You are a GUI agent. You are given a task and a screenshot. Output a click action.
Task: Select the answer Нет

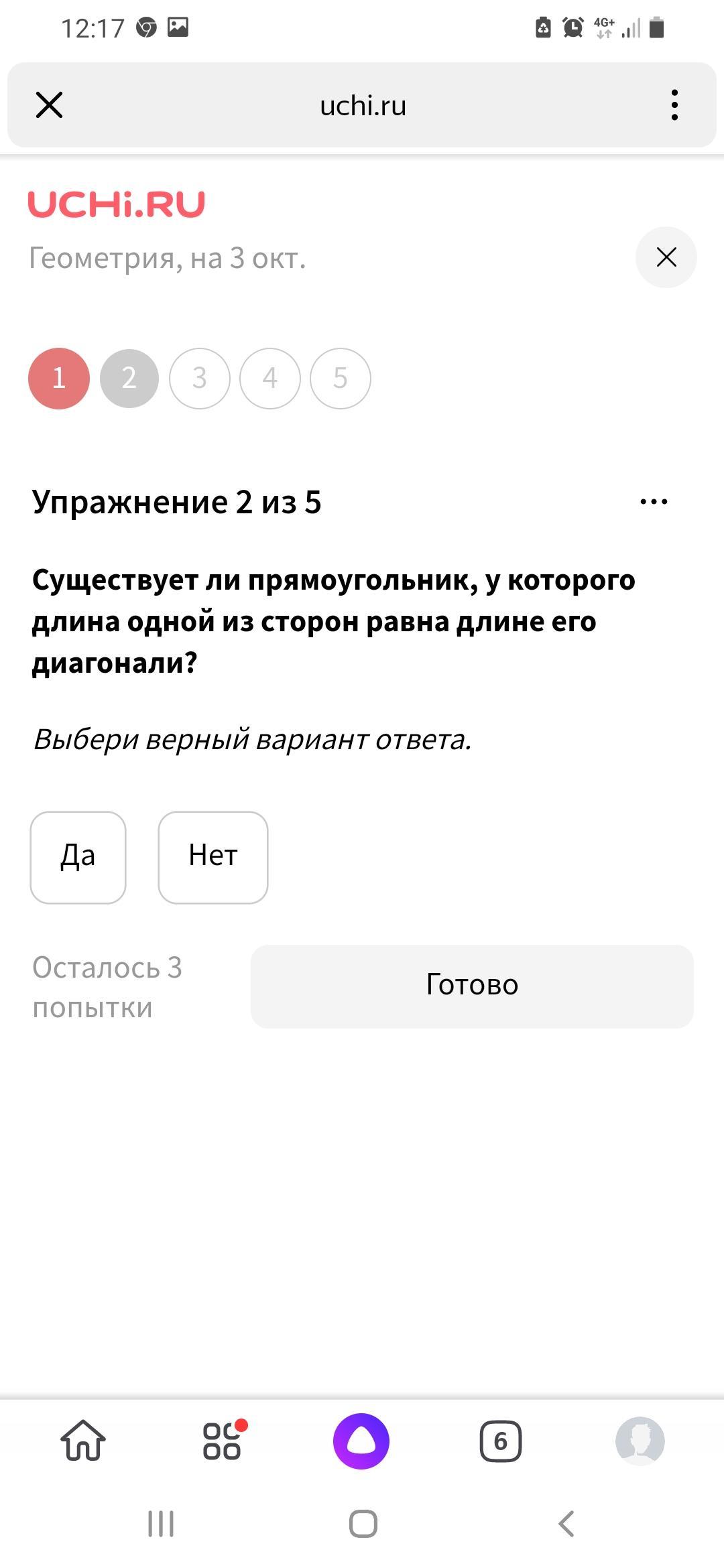tap(213, 858)
